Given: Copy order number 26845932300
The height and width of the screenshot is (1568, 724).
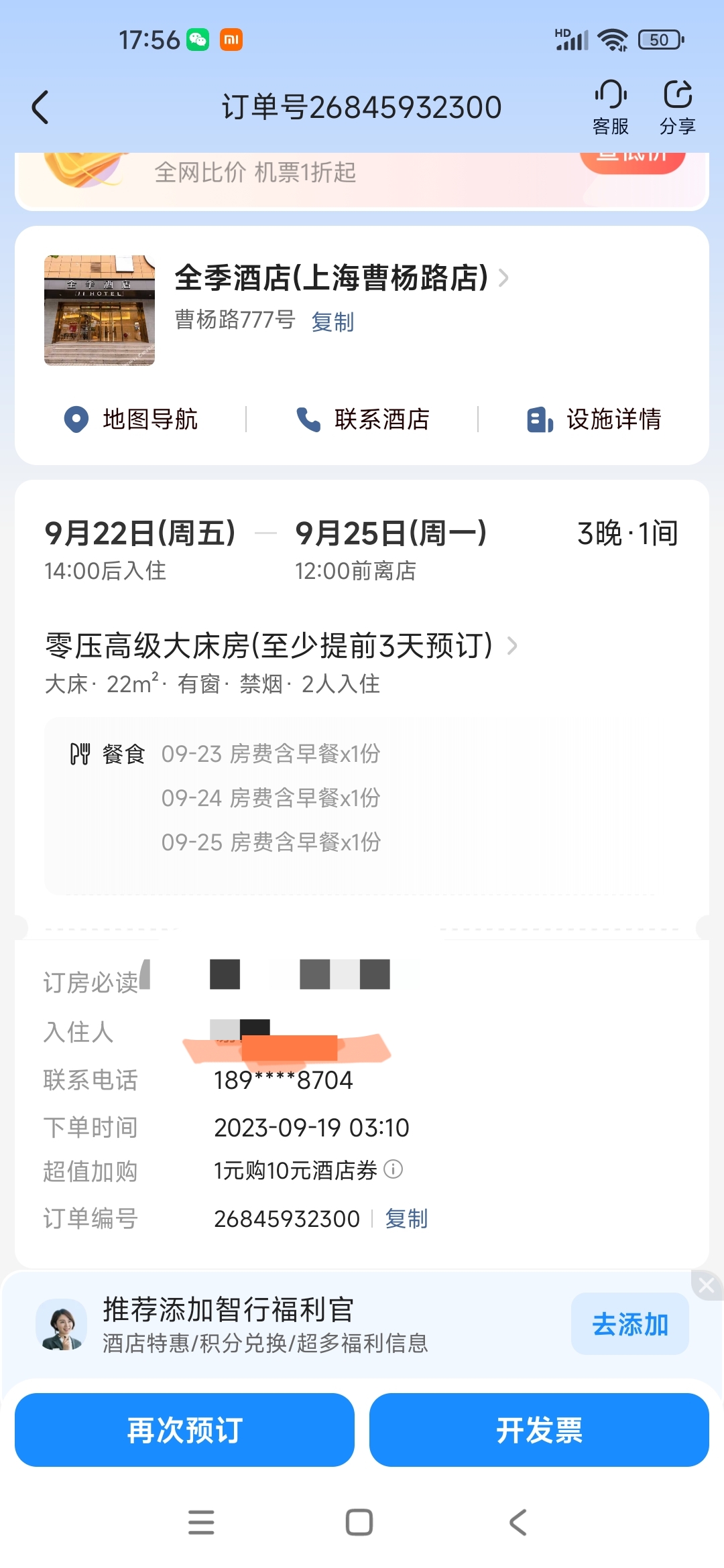Looking at the screenshot, I should click(x=406, y=1218).
